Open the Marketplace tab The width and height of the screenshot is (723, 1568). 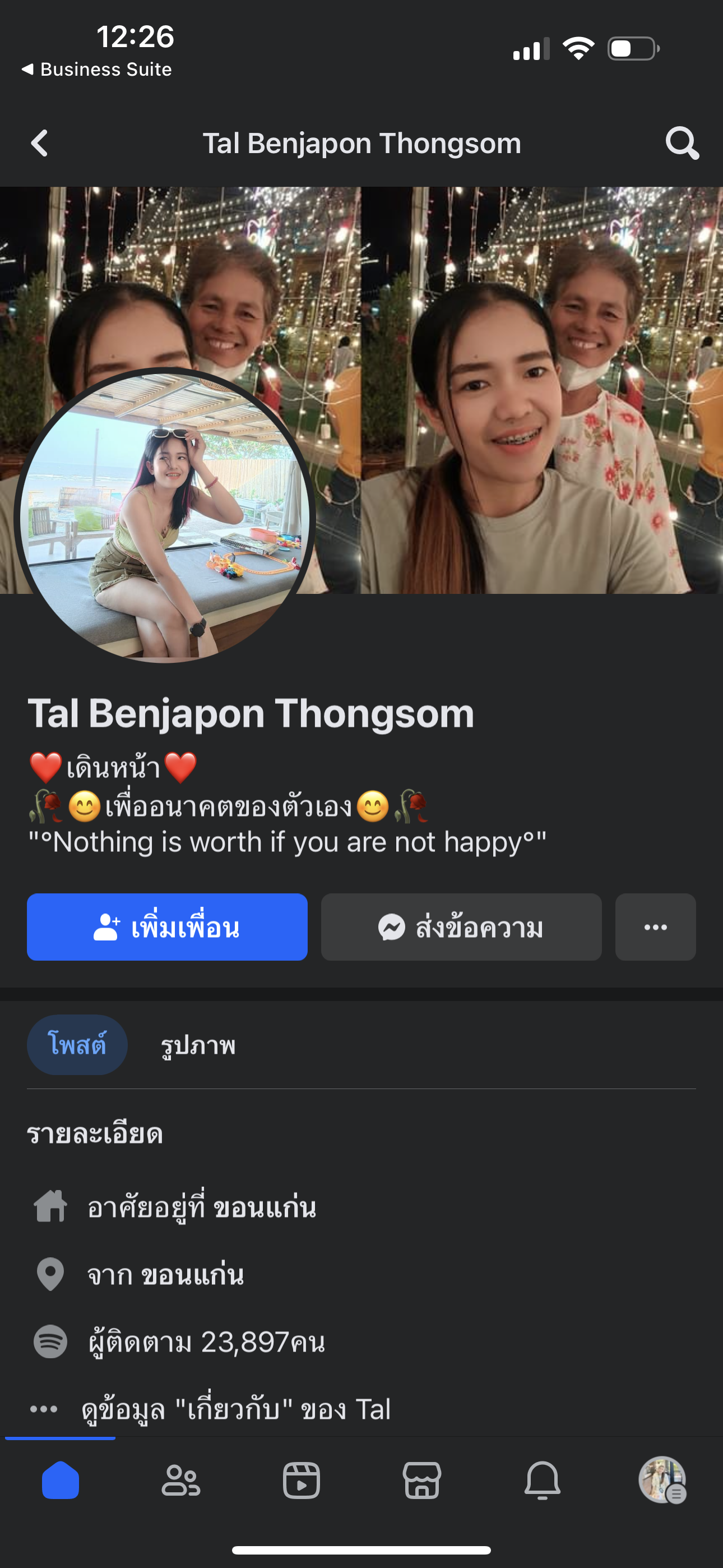click(421, 1480)
